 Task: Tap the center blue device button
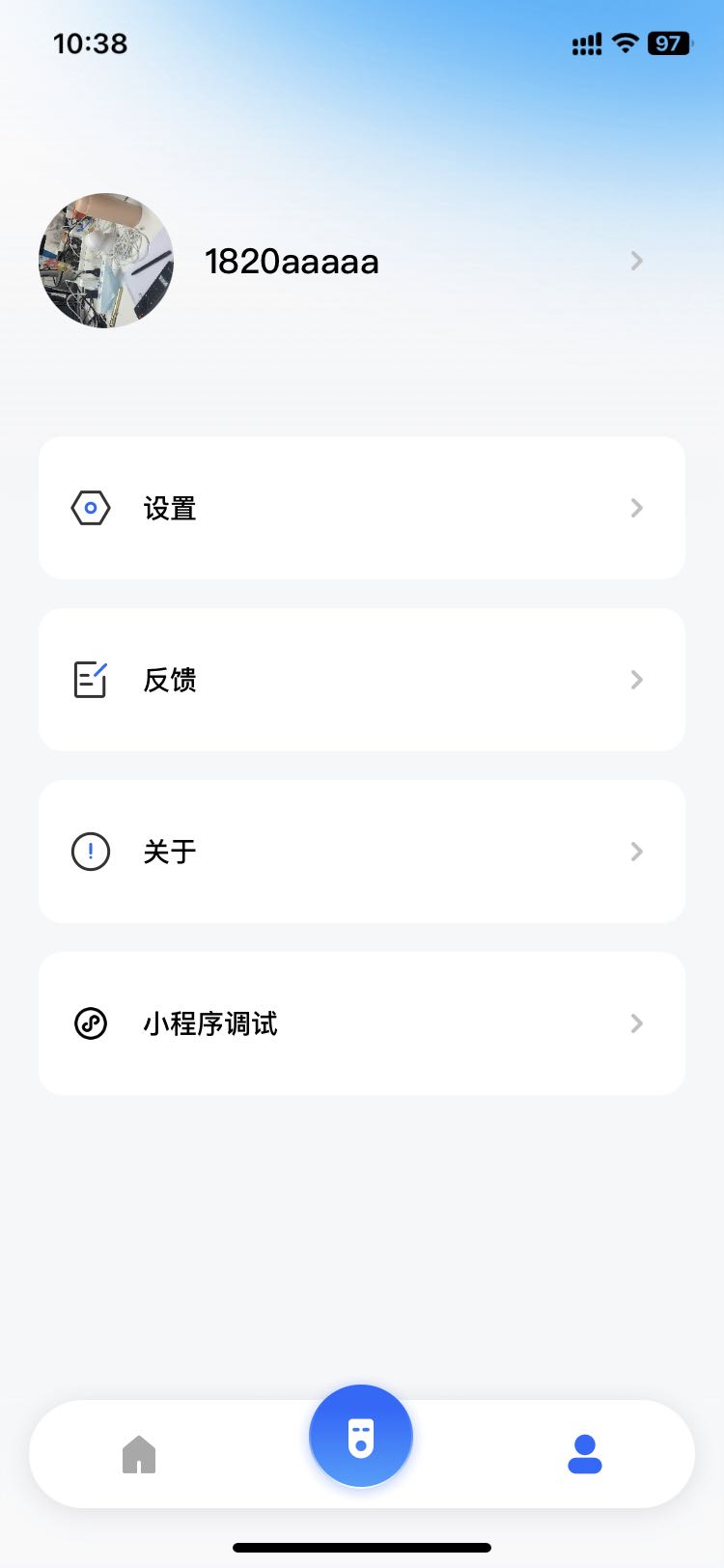(x=361, y=1437)
